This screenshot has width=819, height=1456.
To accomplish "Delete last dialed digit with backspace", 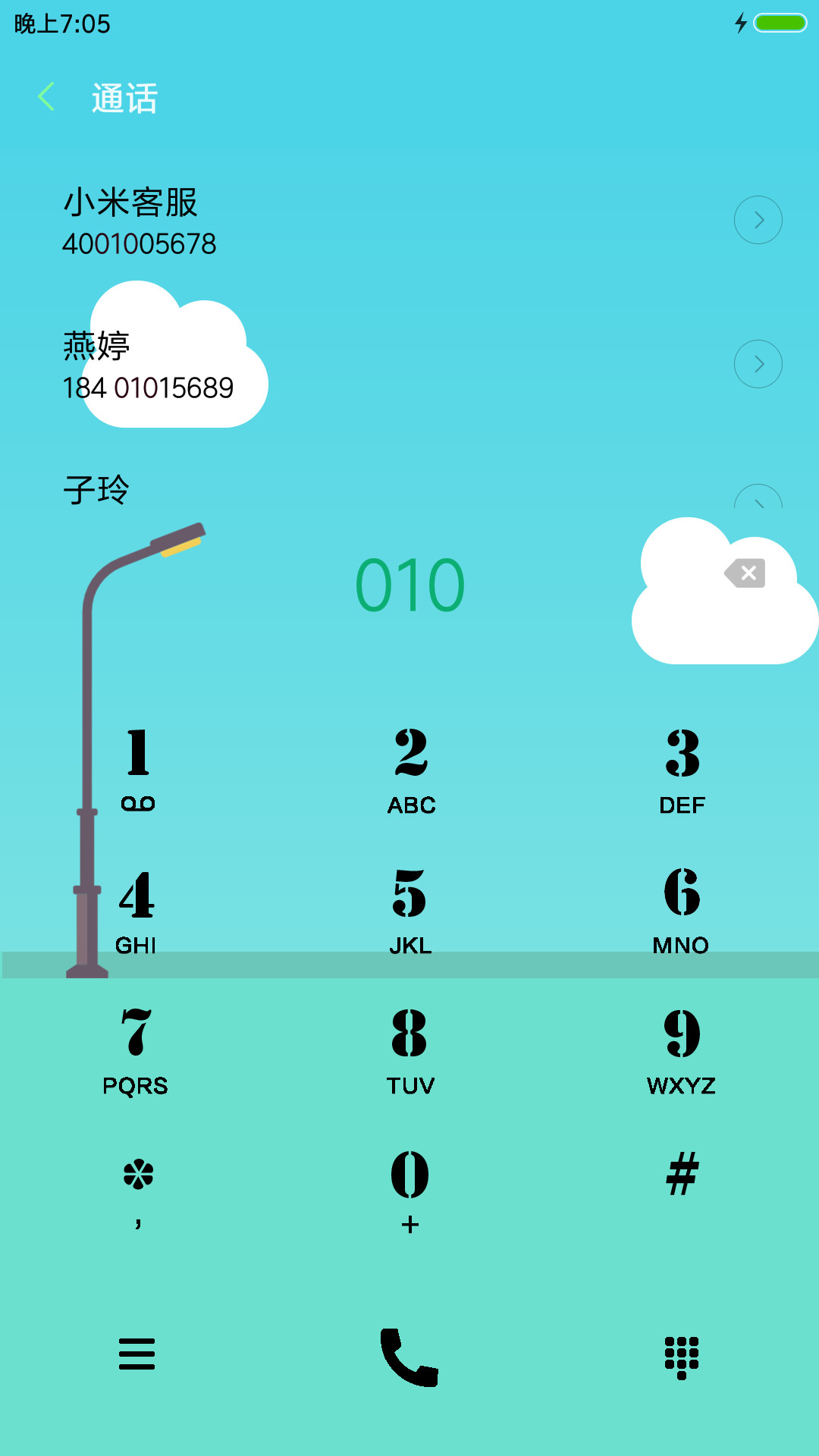I will (x=745, y=573).
